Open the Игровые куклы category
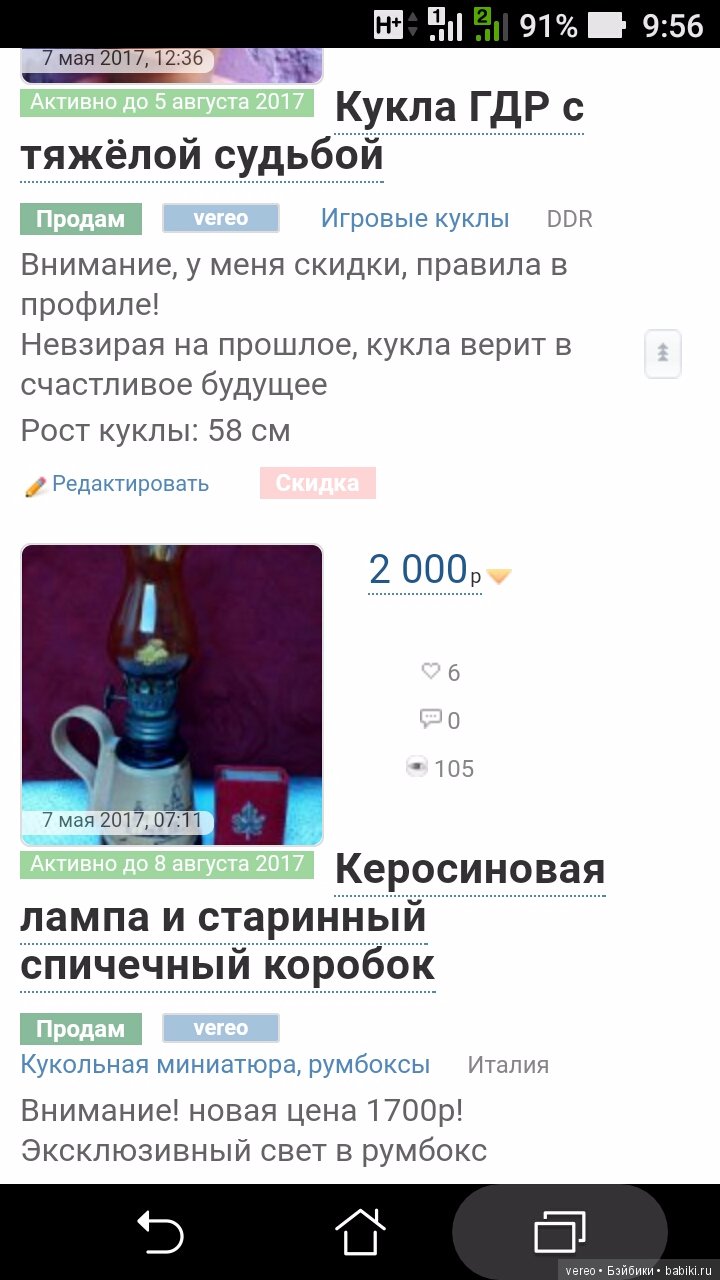Image resolution: width=720 pixels, height=1280 pixels. 414,219
